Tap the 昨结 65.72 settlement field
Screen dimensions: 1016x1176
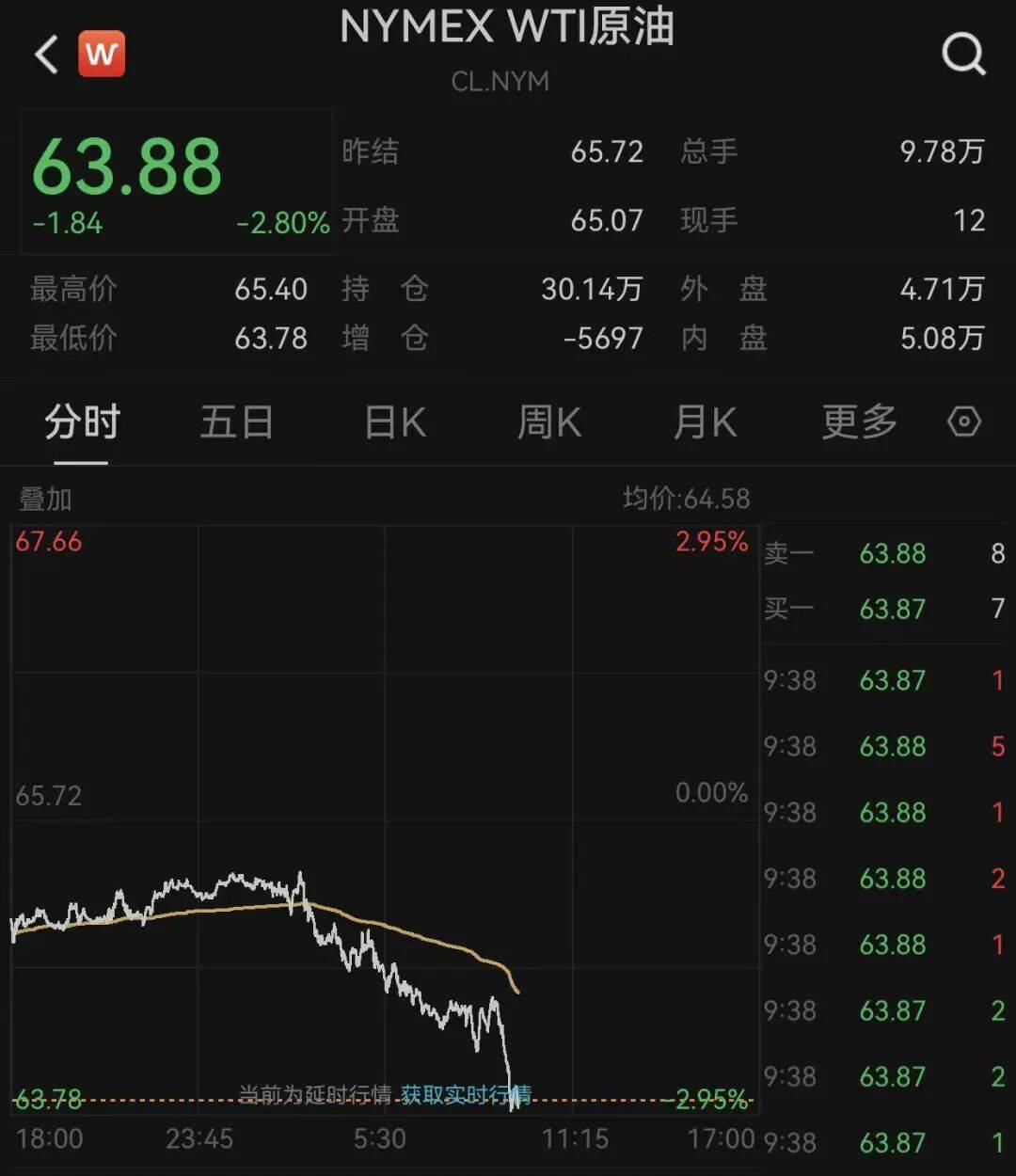pyautogui.click(x=499, y=152)
